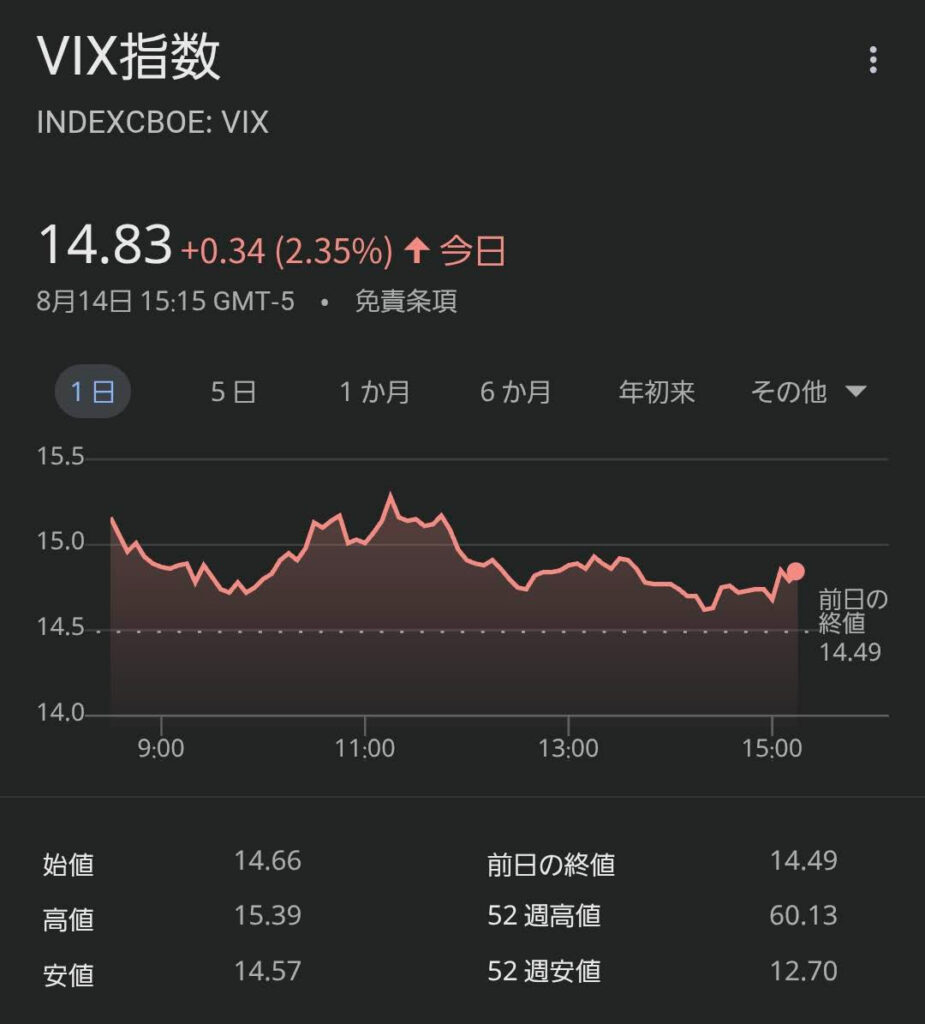
Task: Expand the その他 range dropdown
Action: point(807,392)
